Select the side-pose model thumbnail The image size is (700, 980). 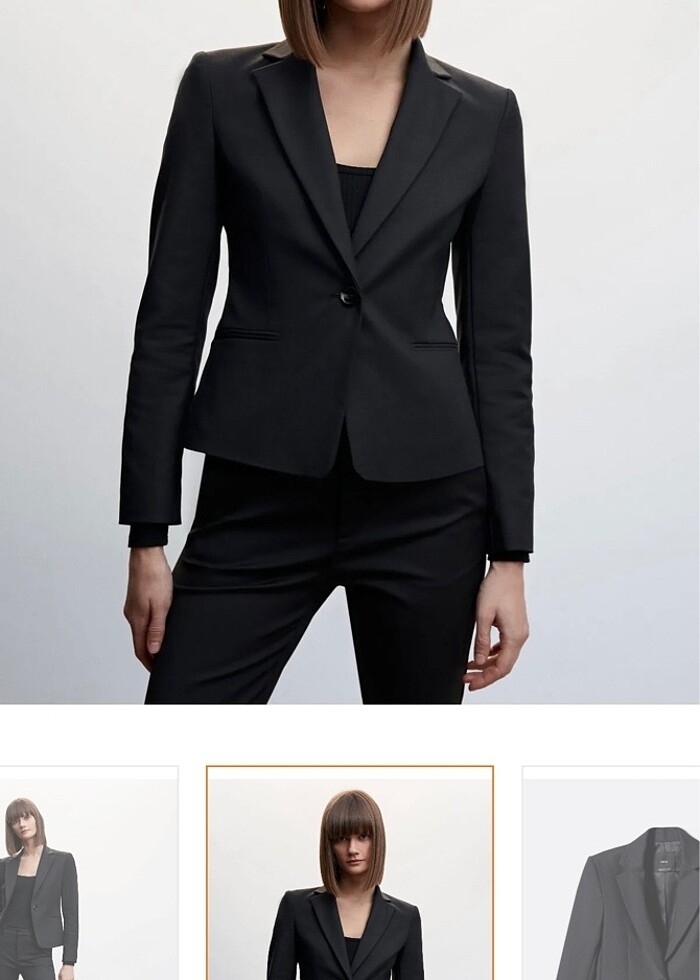[88, 873]
